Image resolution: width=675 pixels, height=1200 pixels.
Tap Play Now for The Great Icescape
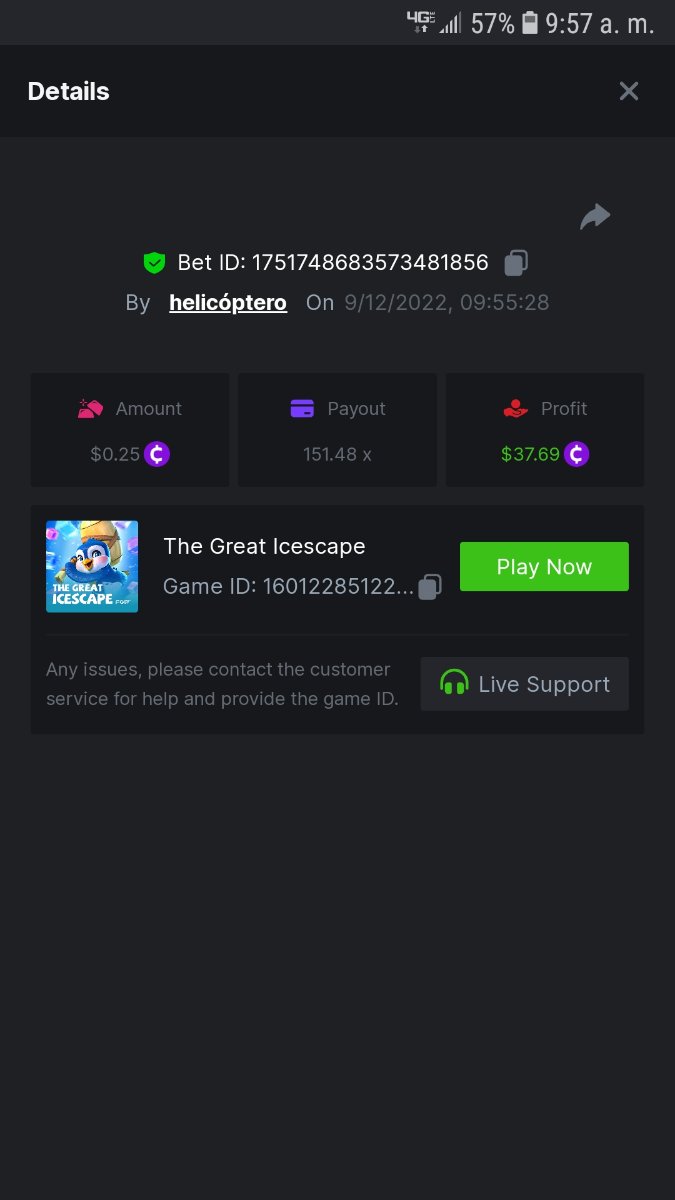(544, 567)
